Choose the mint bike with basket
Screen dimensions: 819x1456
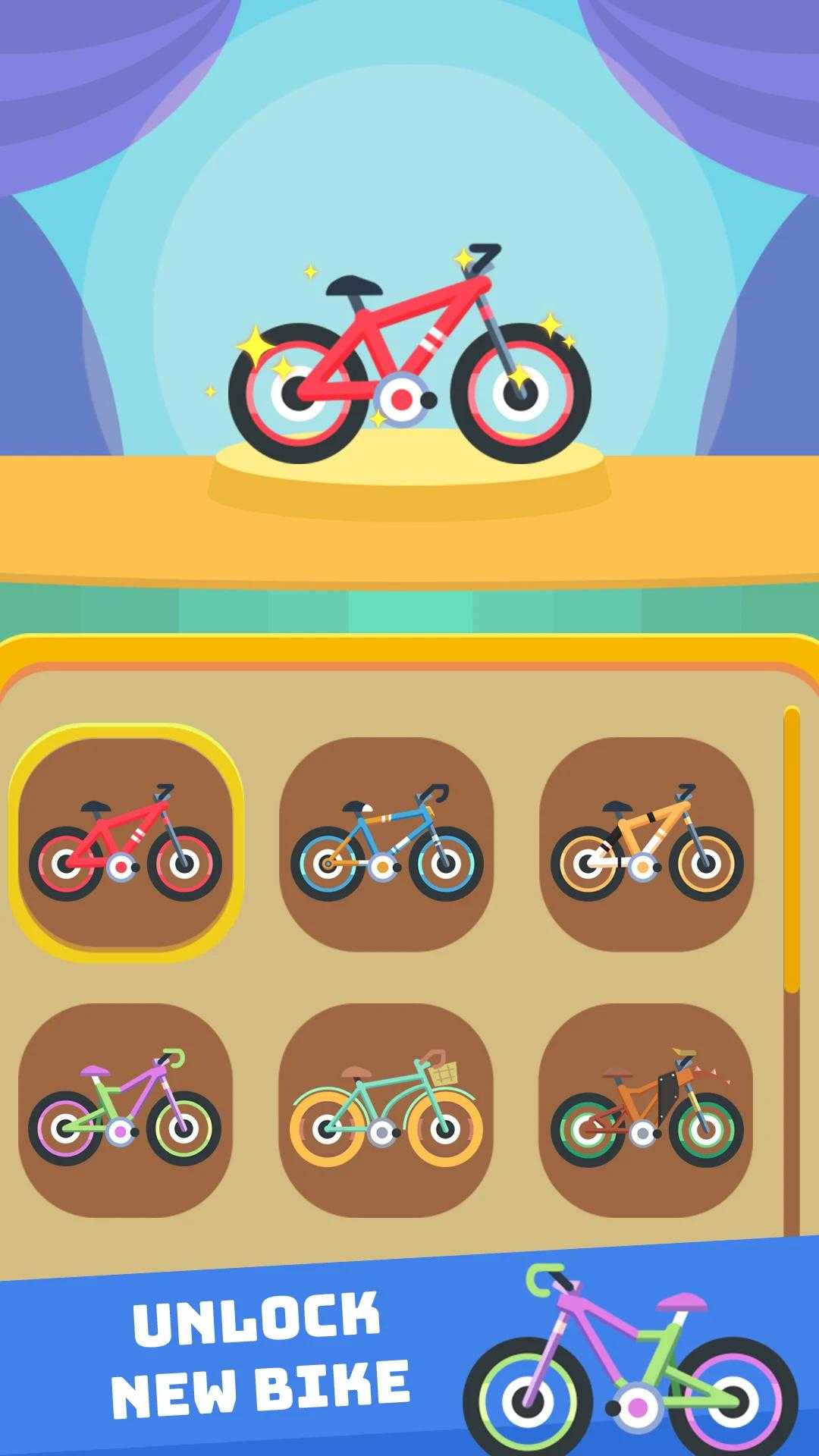[x=386, y=1110]
